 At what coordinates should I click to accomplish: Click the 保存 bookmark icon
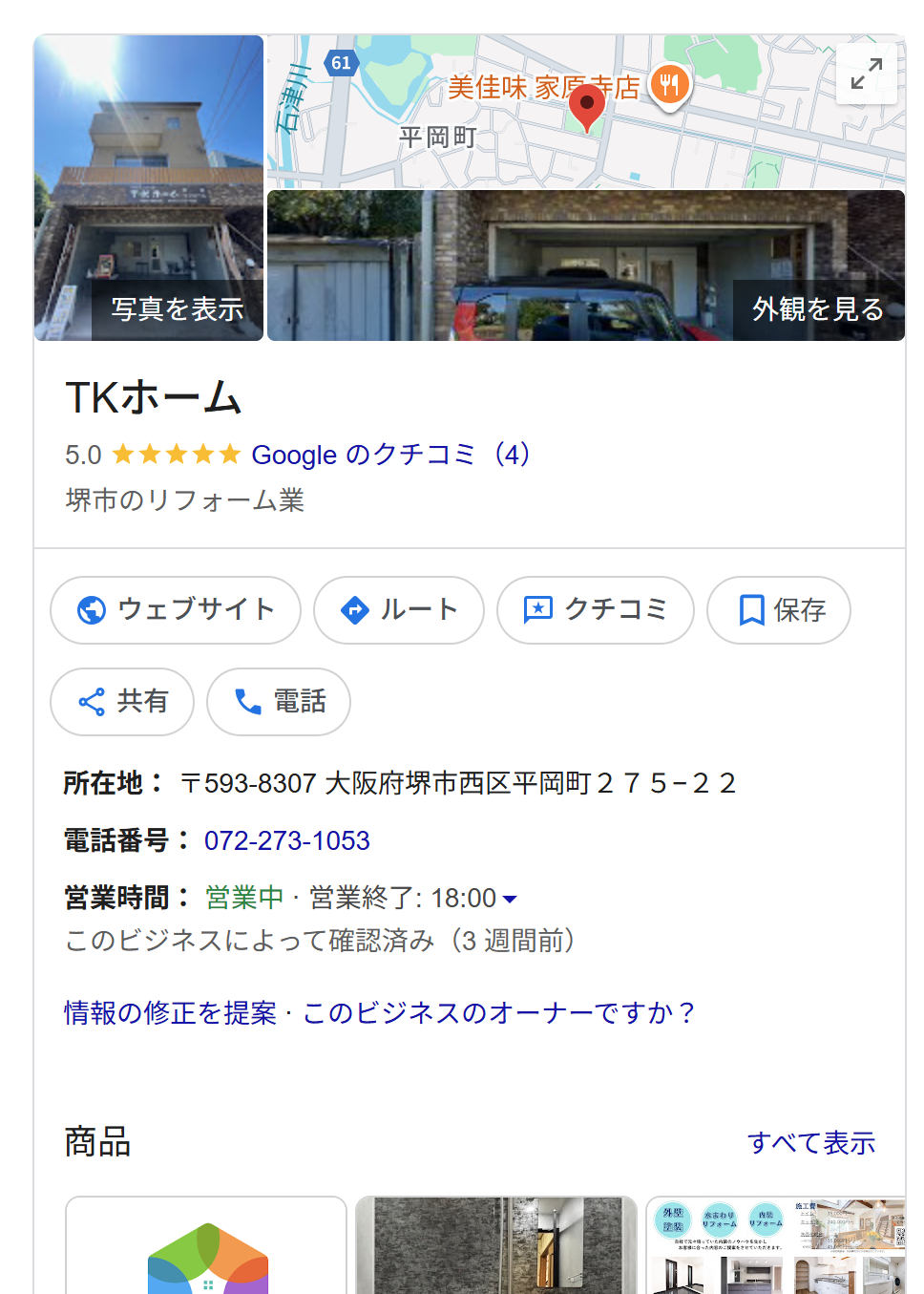pos(750,610)
